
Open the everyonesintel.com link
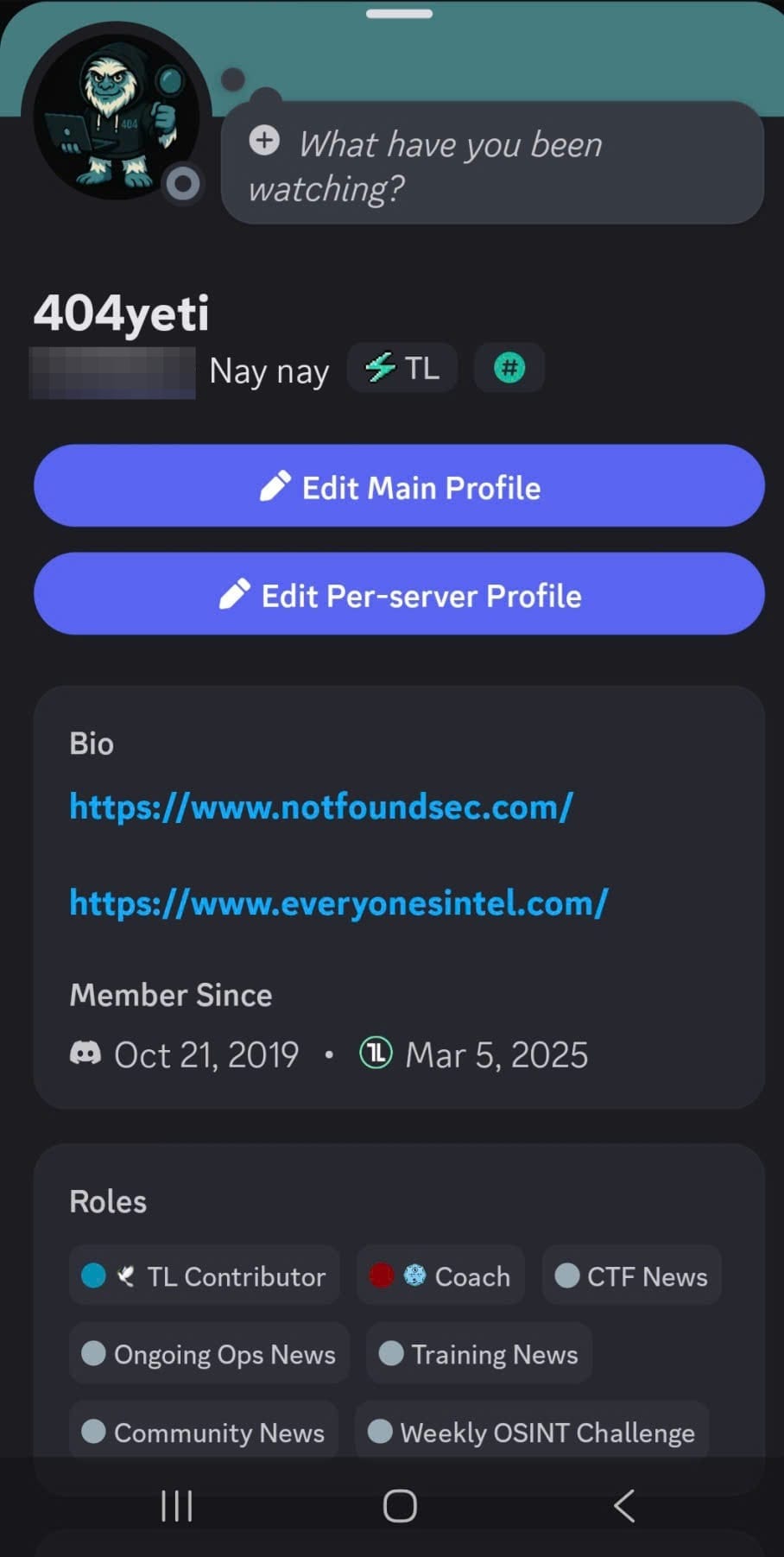(338, 903)
